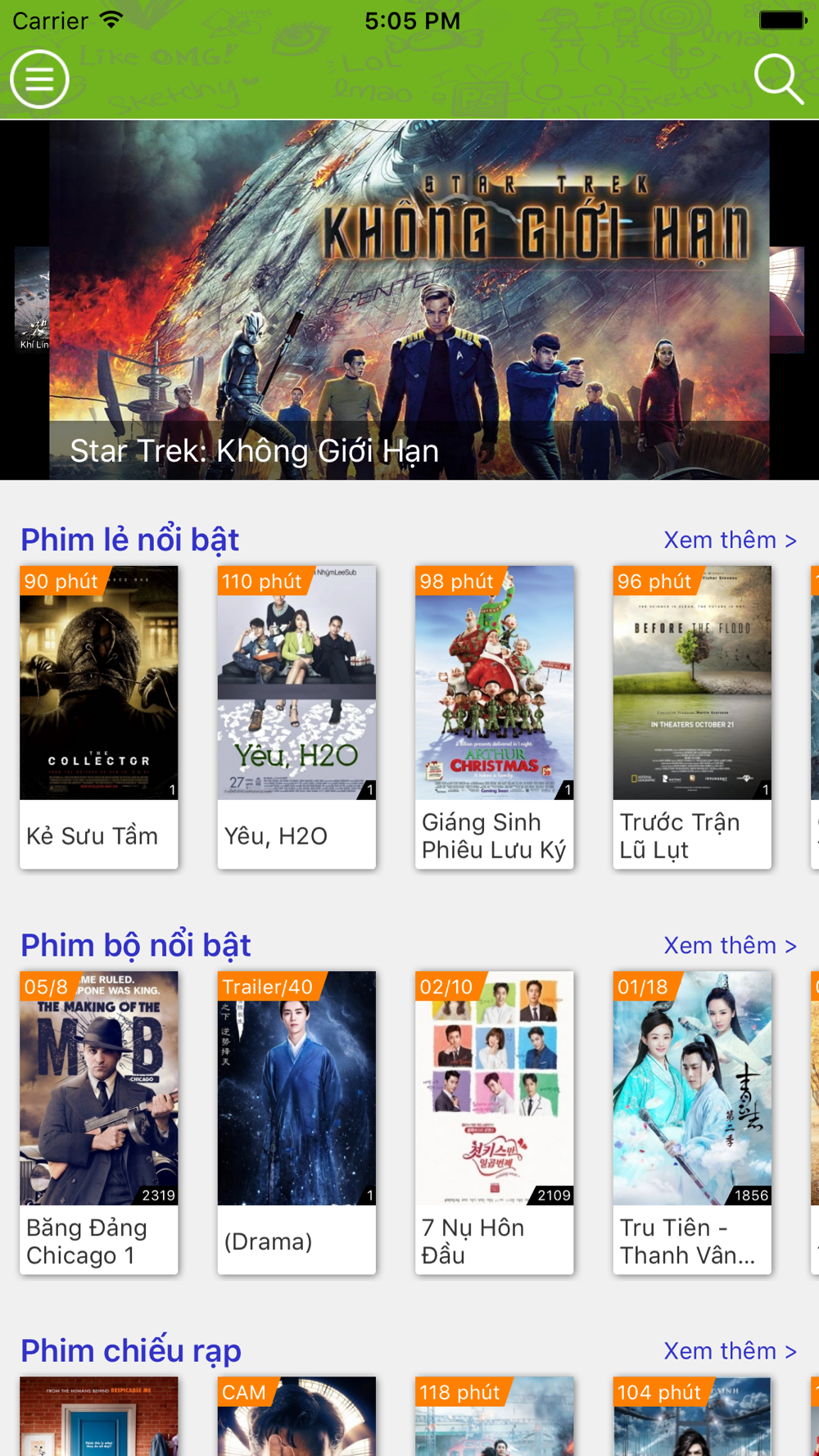Open the hamburger menu drawer
The height and width of the screenshot is (1456, 819).
(38, 79)
